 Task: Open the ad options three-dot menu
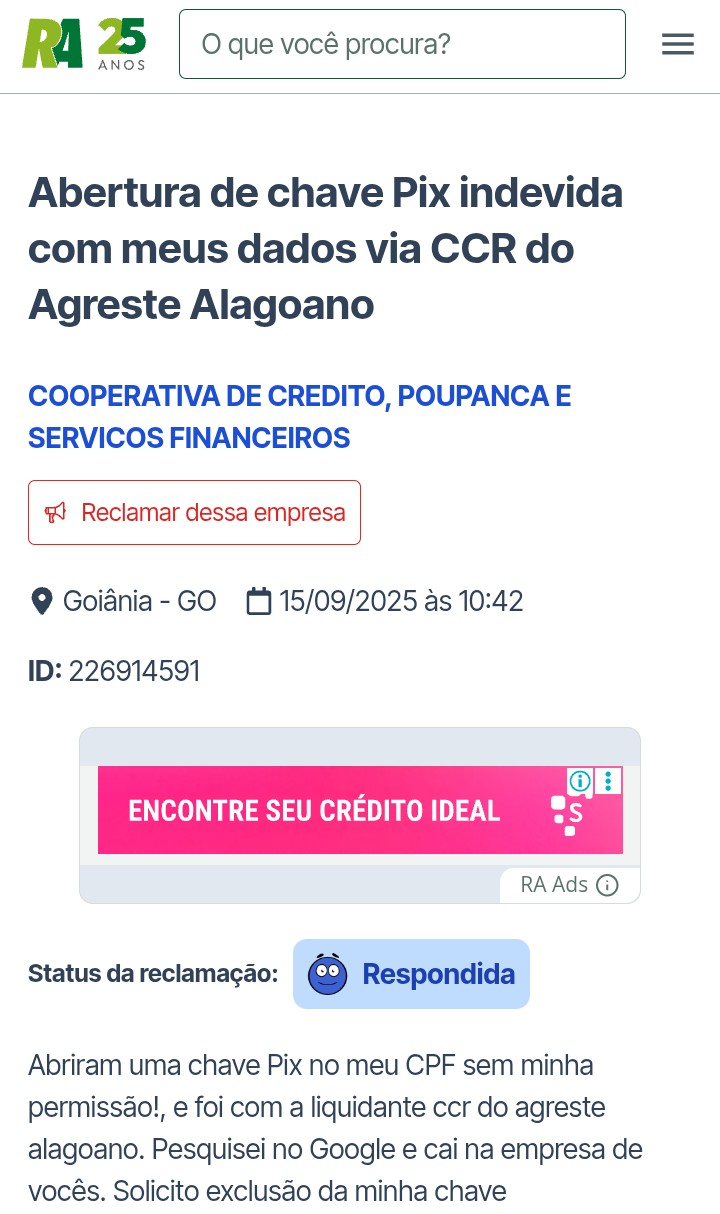coord(608,781)
